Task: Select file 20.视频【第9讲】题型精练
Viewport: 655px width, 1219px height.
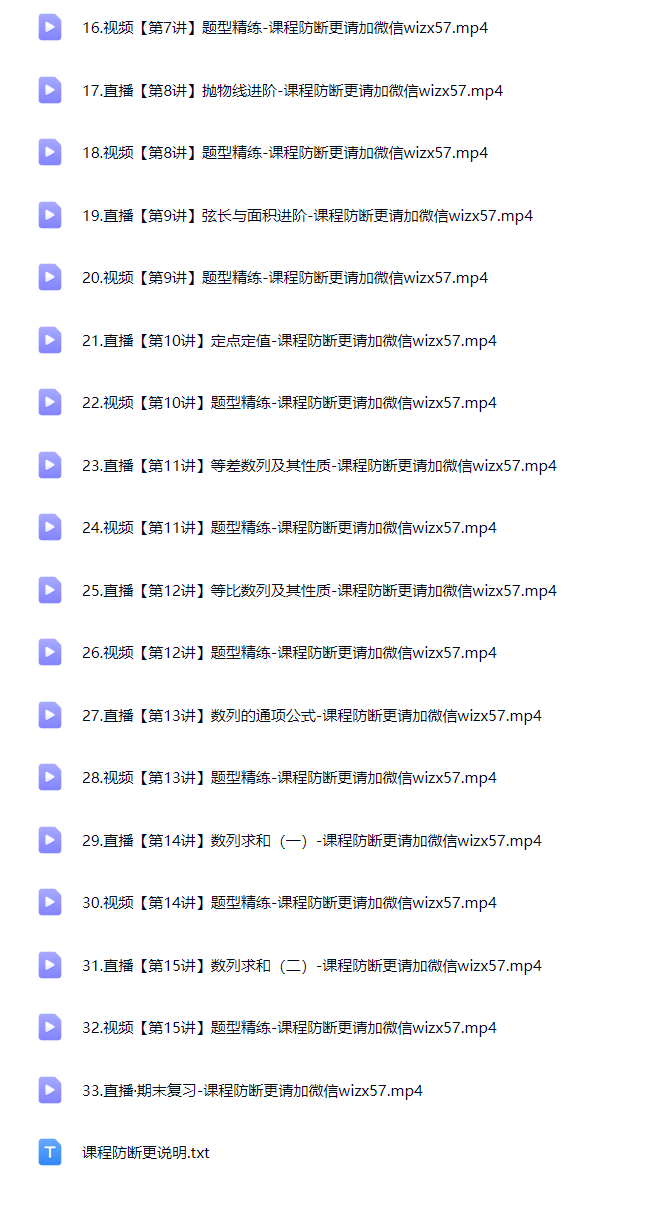Action: tap(285, 278)
